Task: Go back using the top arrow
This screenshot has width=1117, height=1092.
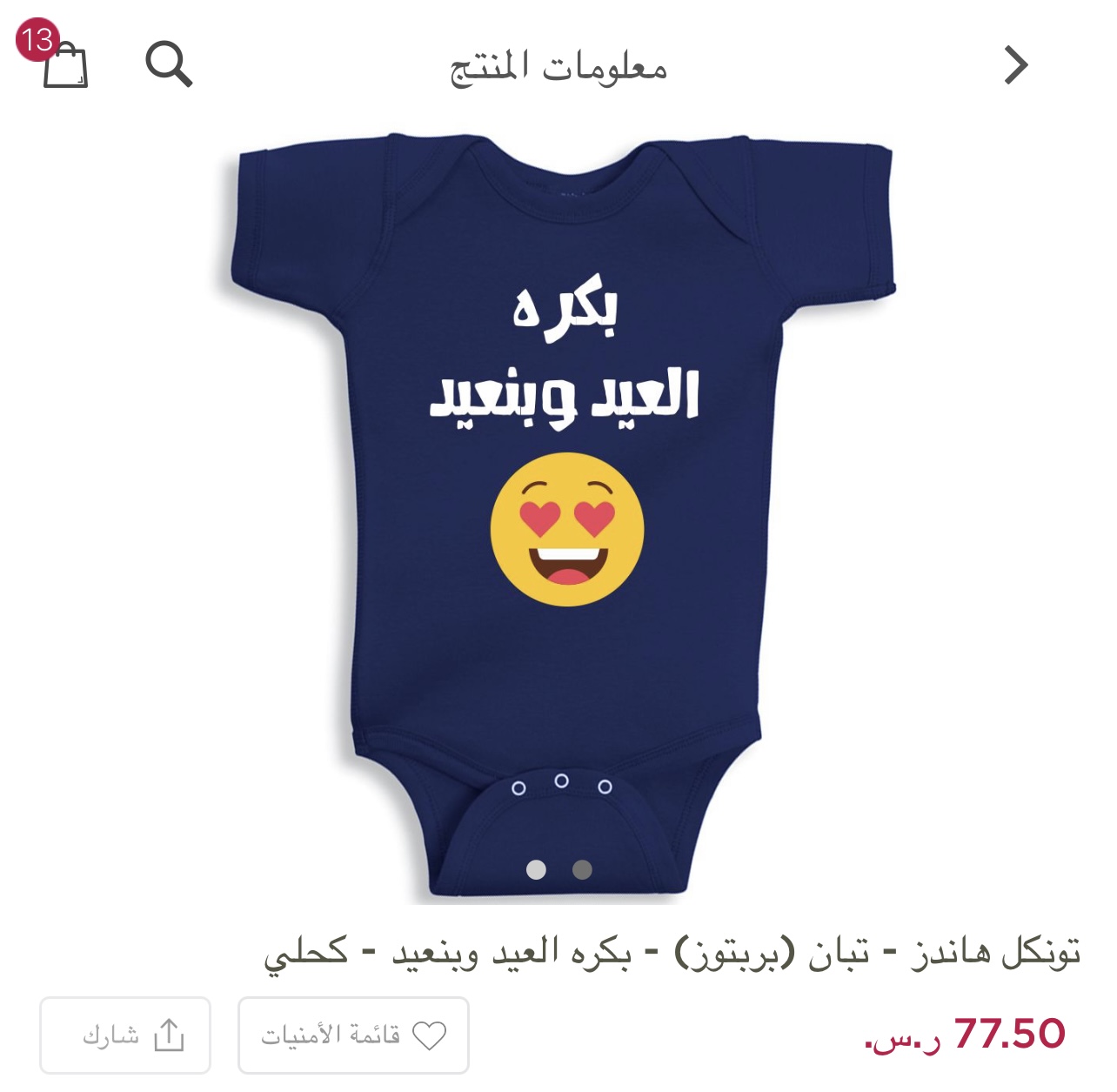Action: coord(1016,65)
